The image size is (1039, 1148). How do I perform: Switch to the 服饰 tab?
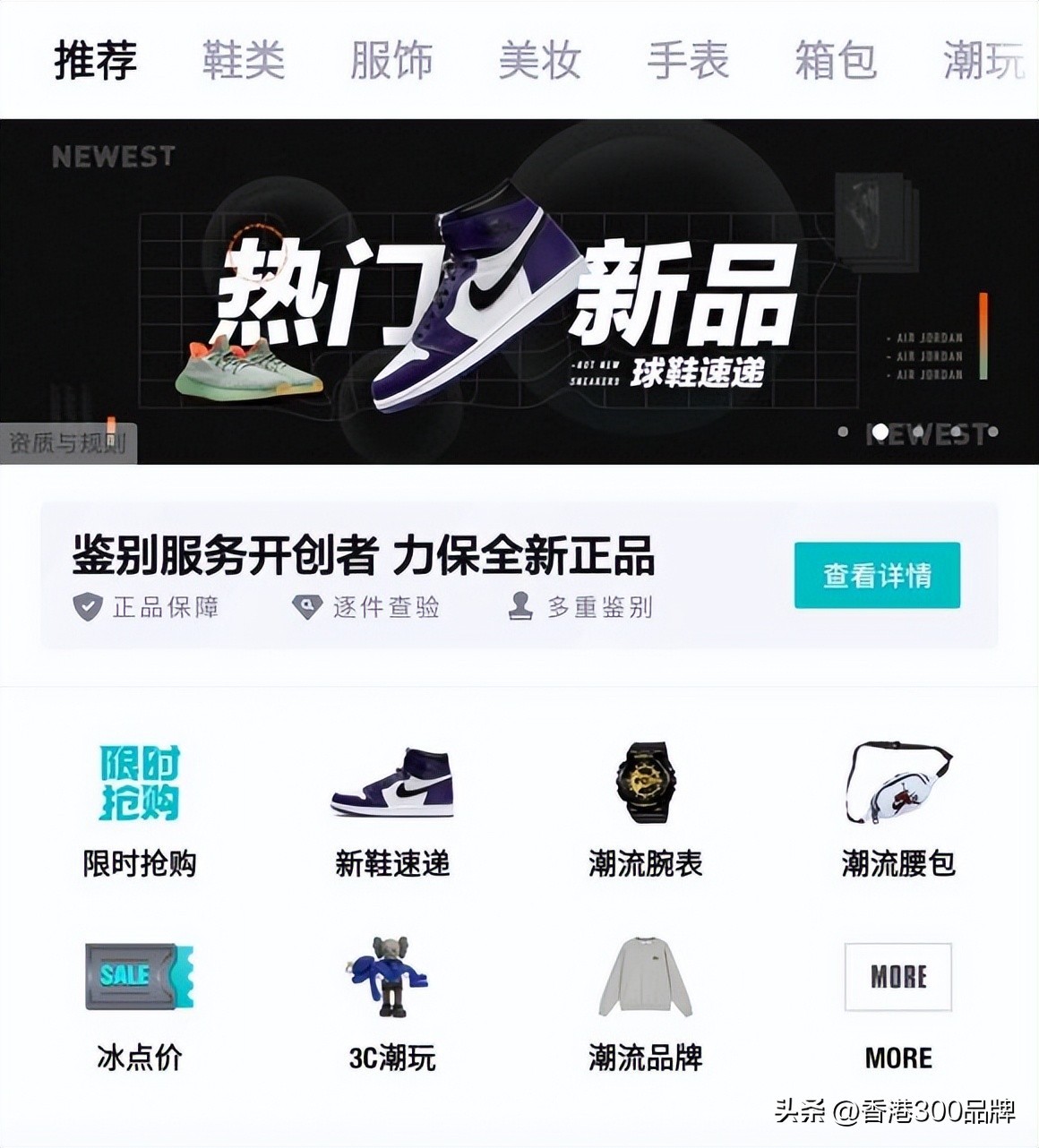pos(391,61)
